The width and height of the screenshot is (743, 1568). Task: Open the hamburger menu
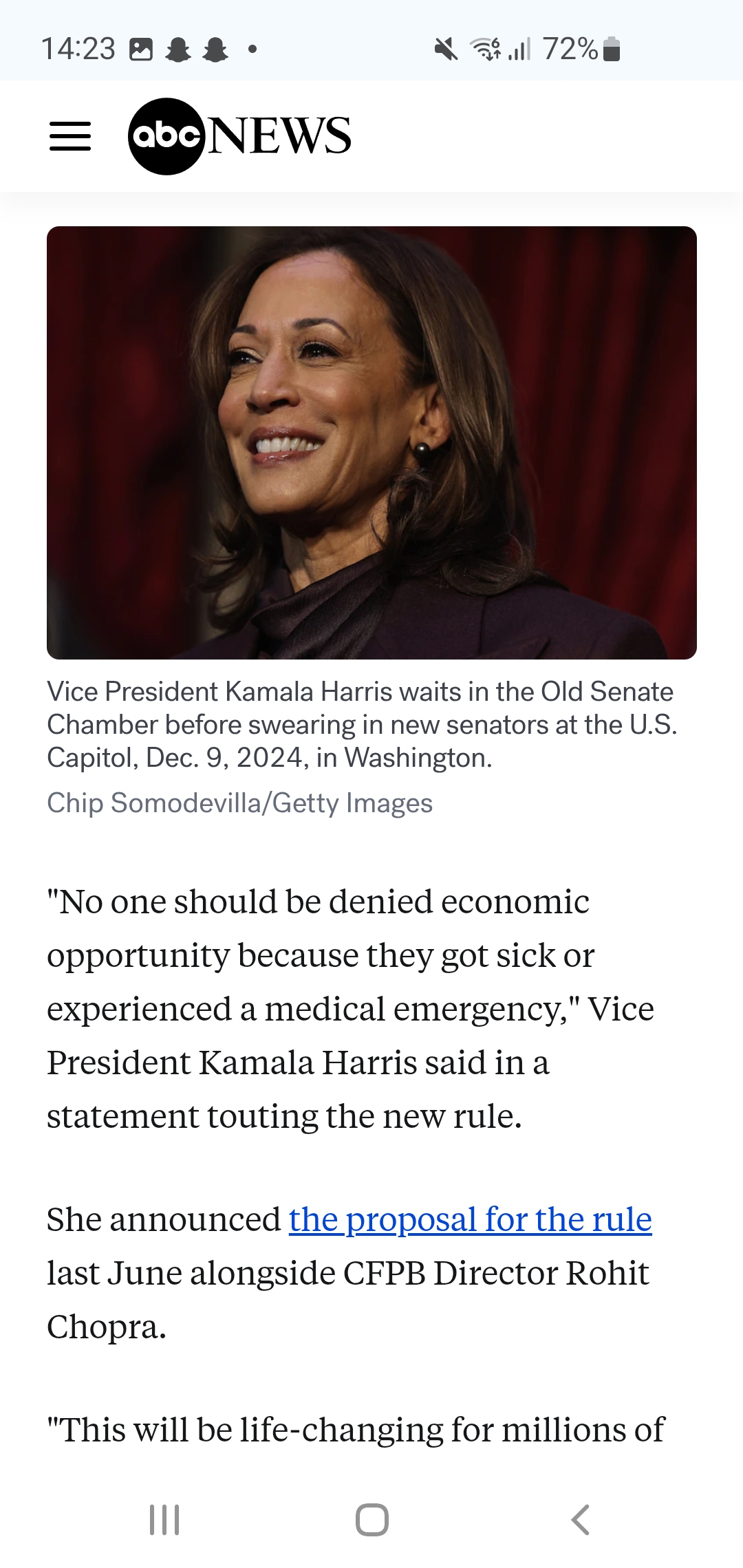pos(70,136)
